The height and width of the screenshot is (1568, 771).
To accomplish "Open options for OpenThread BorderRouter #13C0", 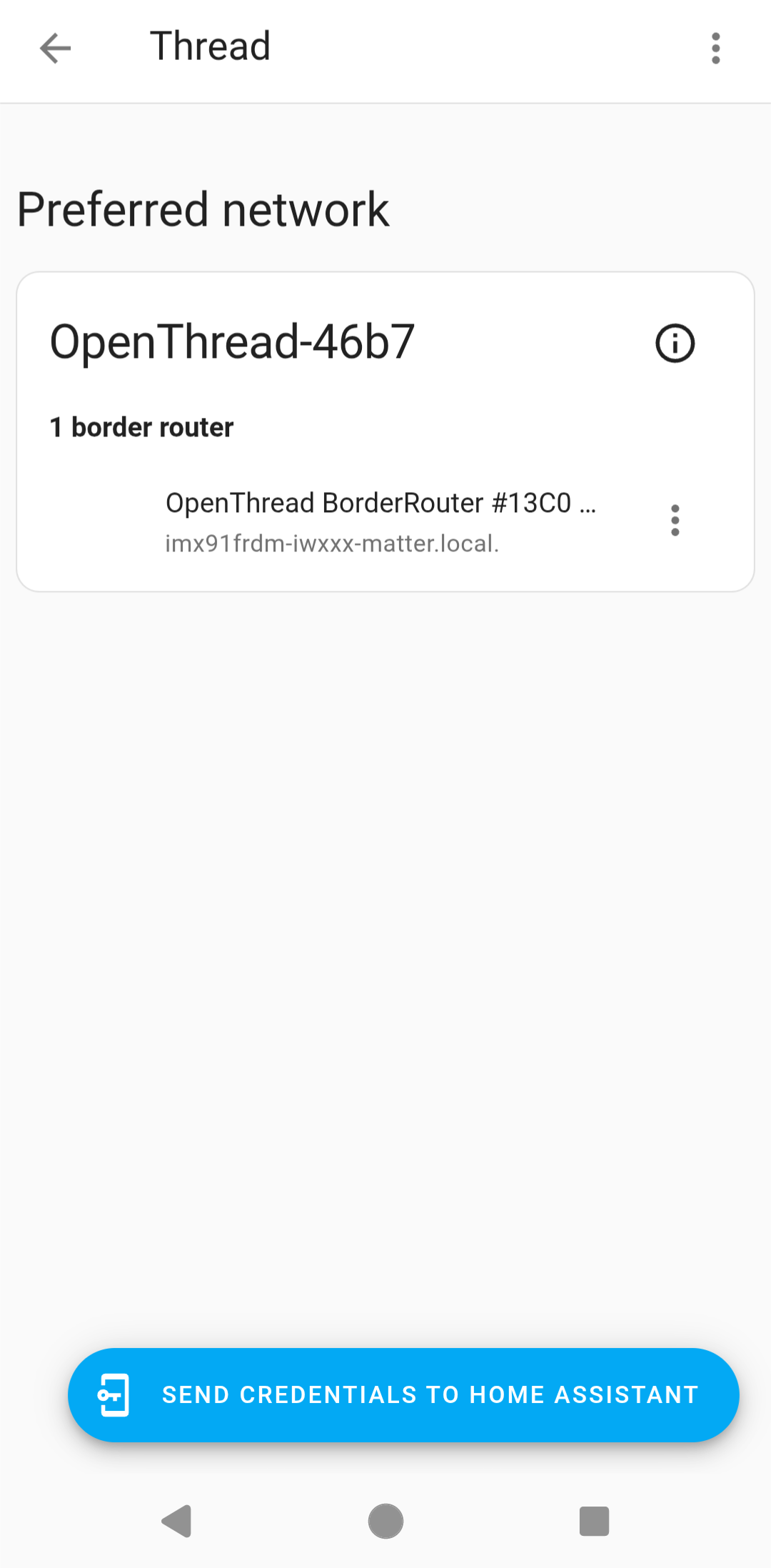I will tap(675, 520).
